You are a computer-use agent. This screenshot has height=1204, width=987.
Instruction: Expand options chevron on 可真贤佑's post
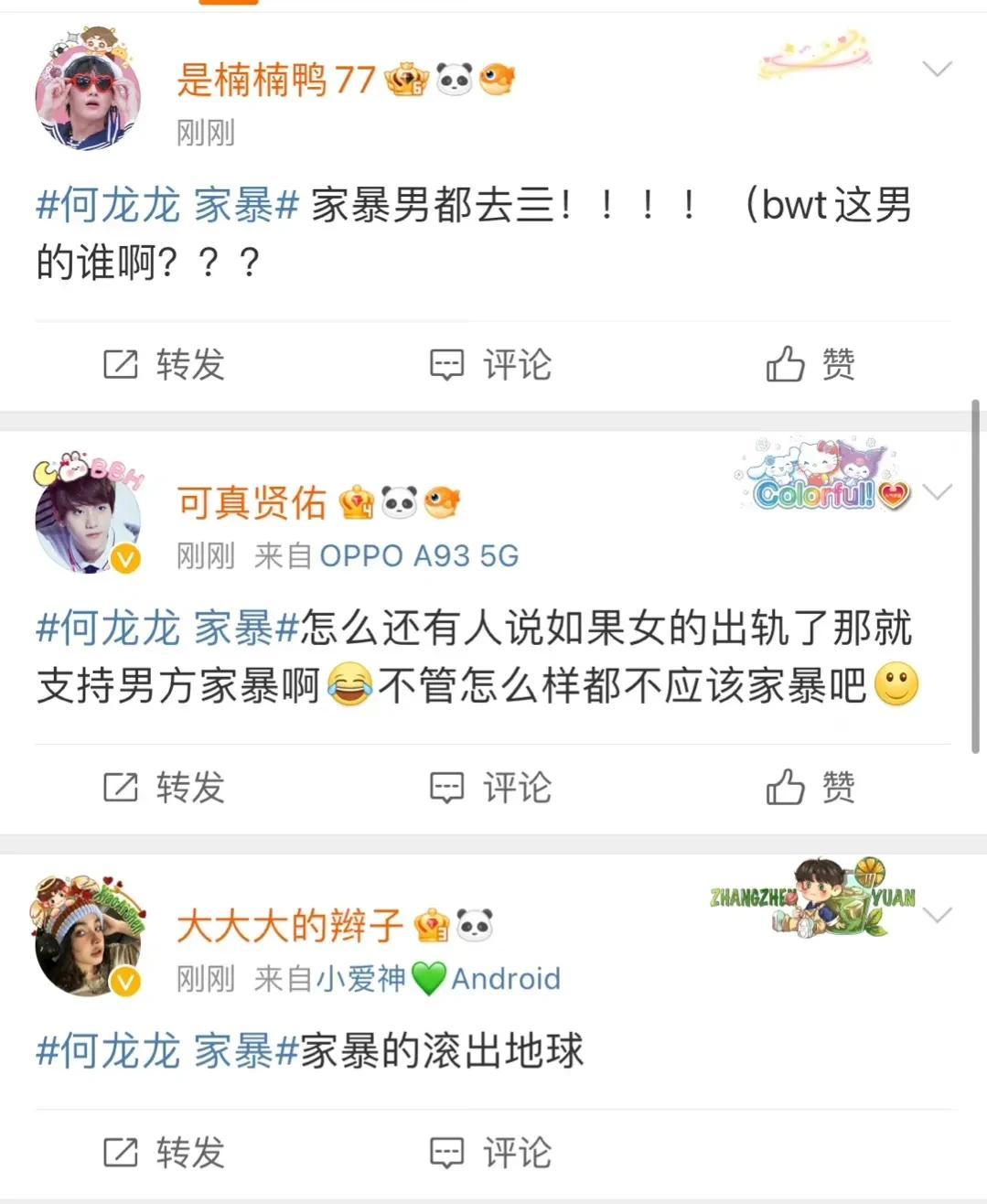[938, 492]
